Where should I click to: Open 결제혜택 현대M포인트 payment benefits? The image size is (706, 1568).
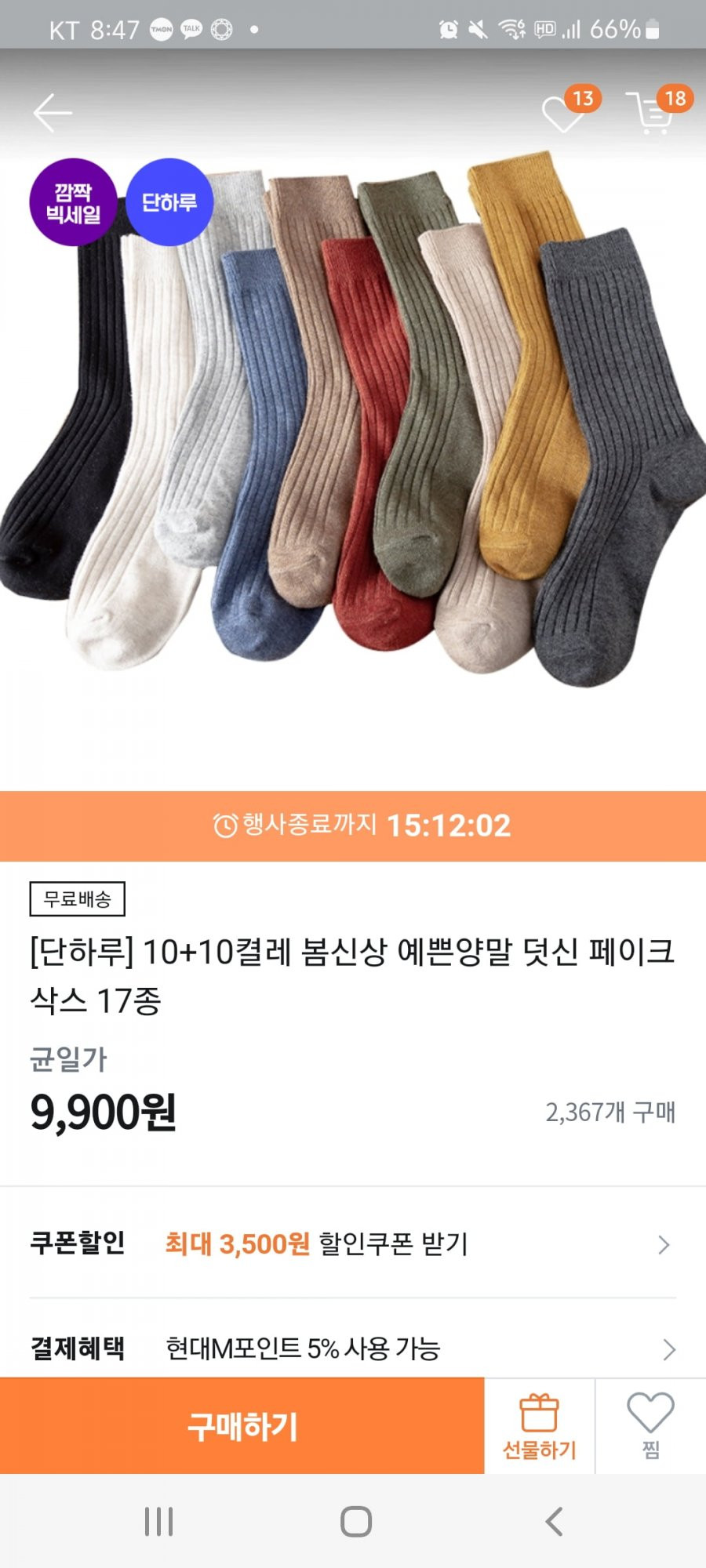[353, 1348]
